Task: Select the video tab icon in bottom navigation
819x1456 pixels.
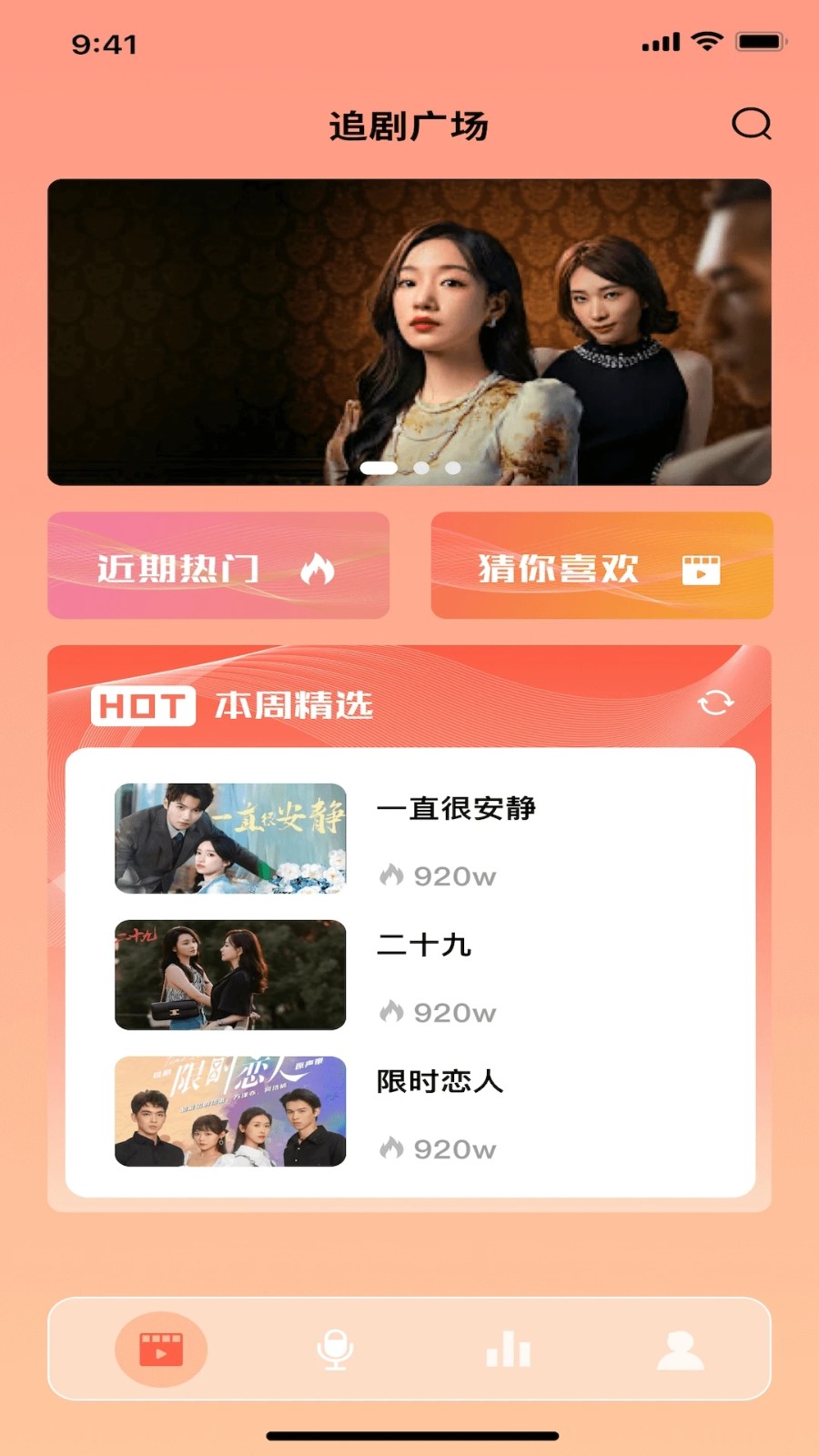Action: (160, 1350)
